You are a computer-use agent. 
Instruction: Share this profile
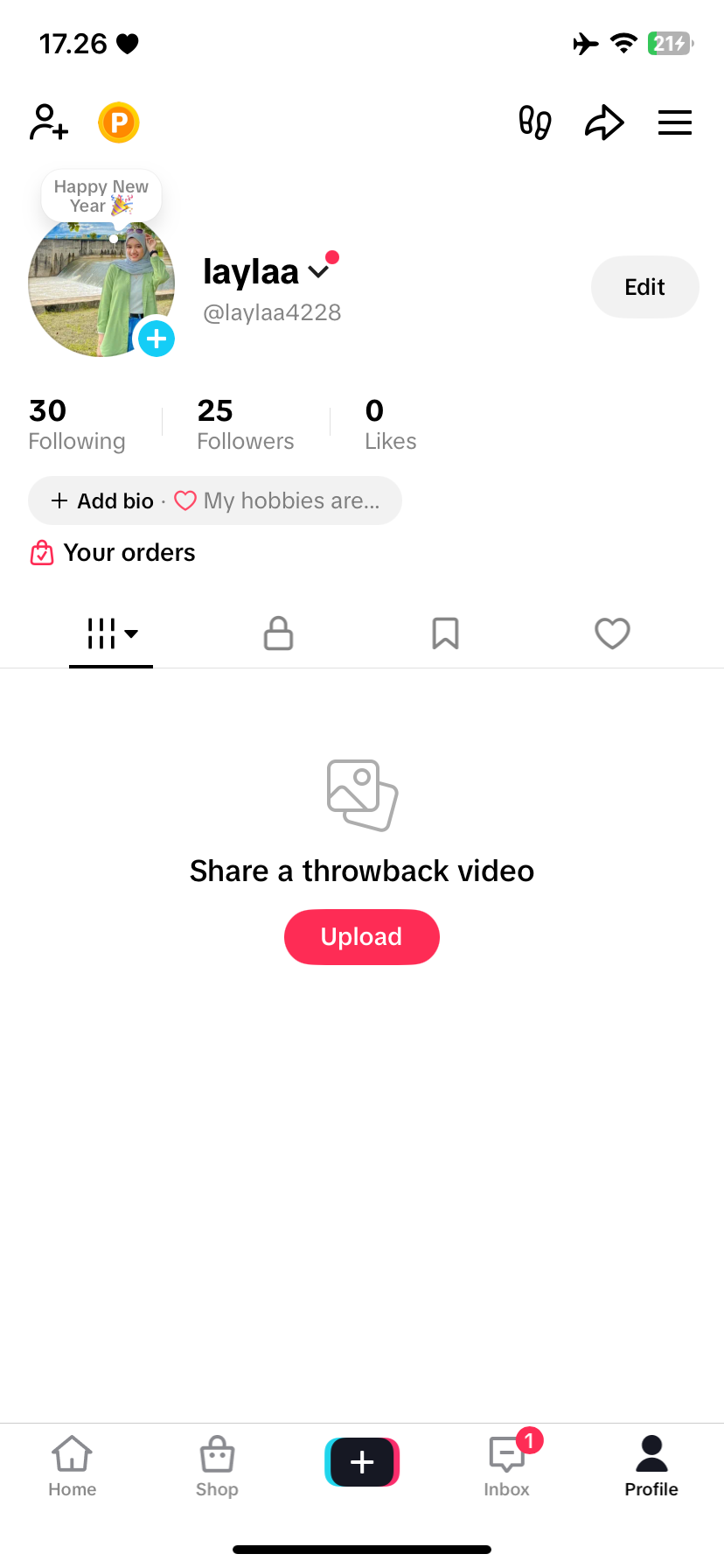tap(604, 122)
